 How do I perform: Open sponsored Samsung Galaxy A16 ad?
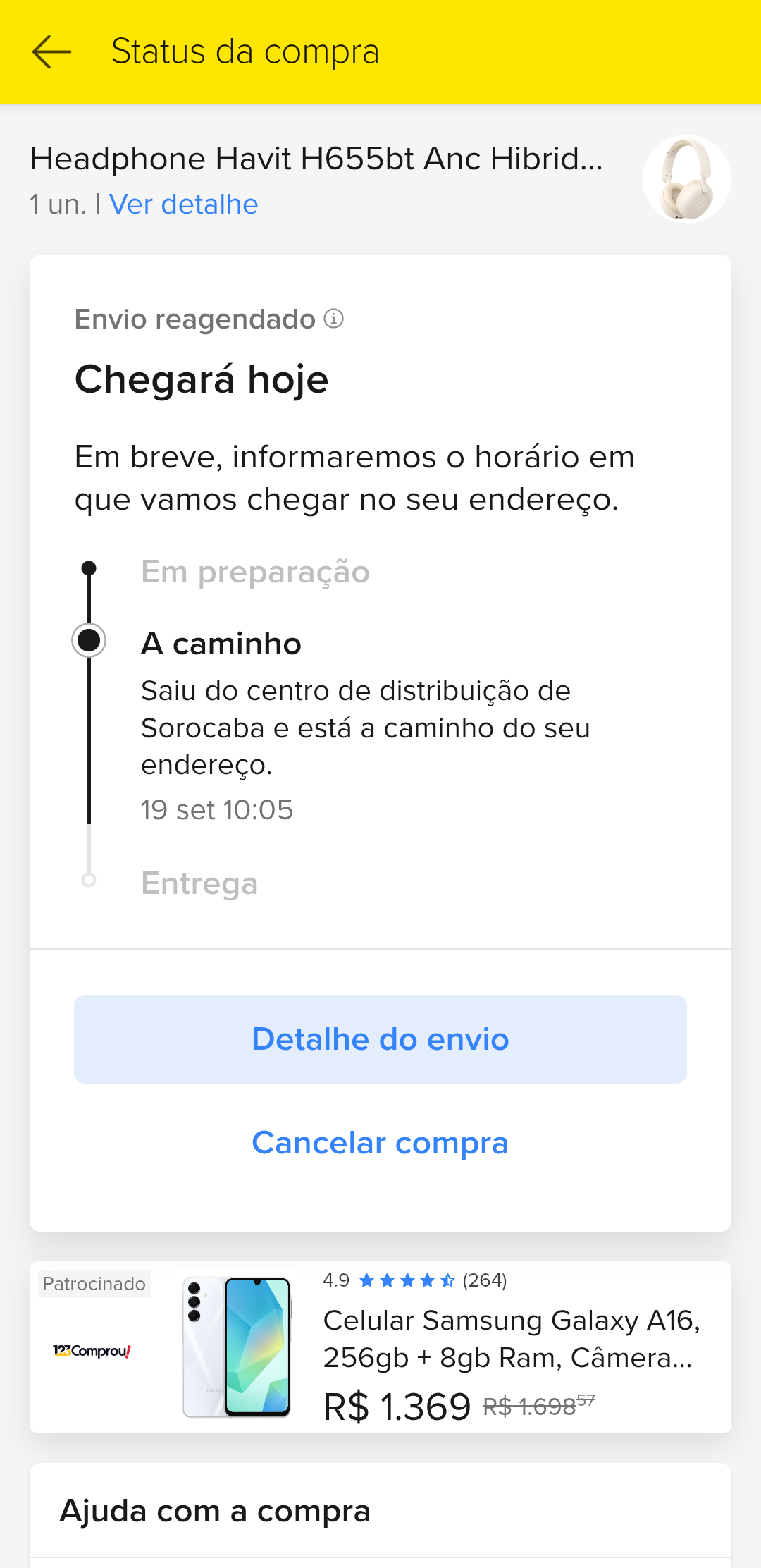(x=380, y=1347)
